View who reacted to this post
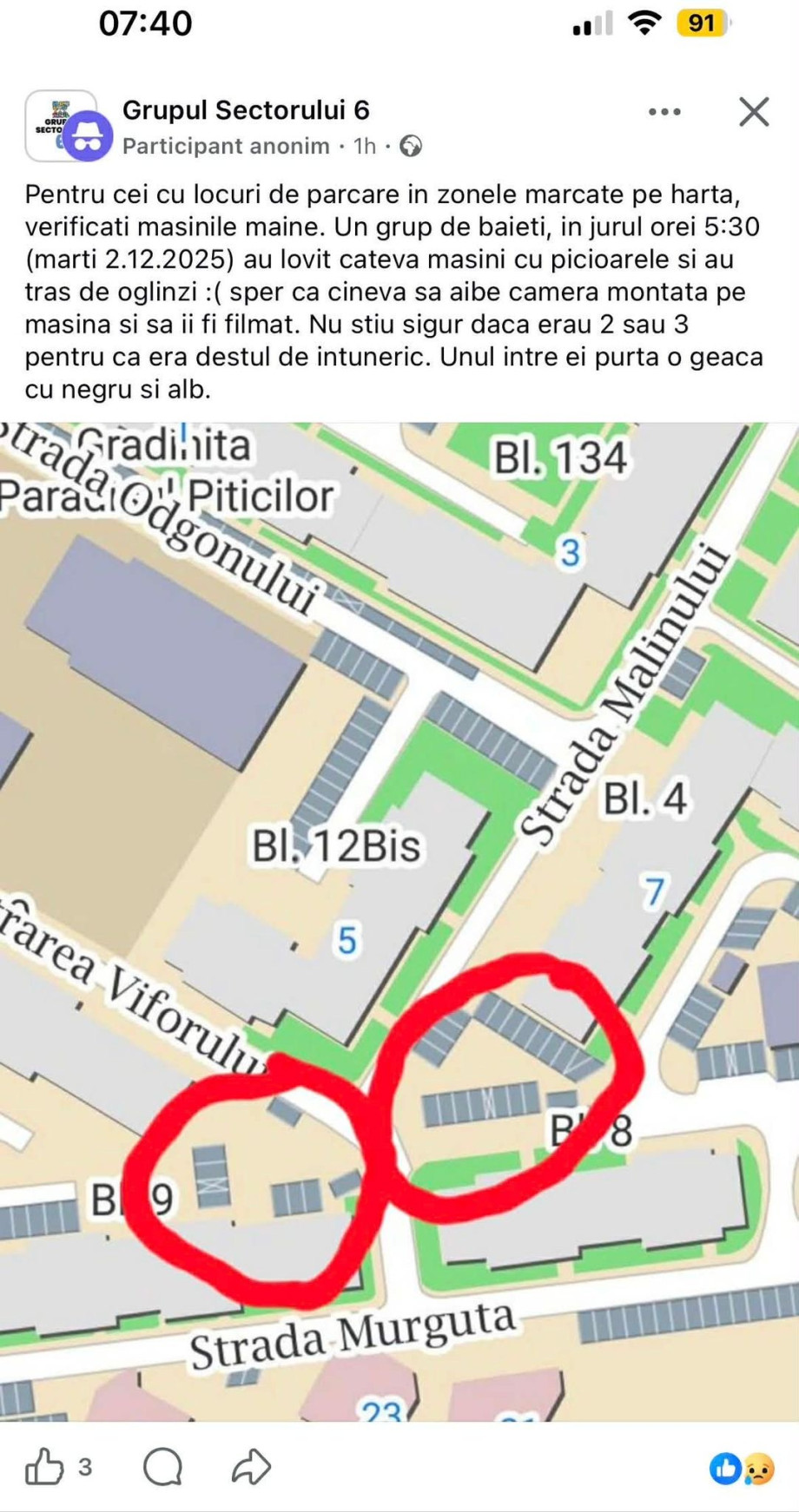Screen dimensions: 799x1512 coord(741,1468)
